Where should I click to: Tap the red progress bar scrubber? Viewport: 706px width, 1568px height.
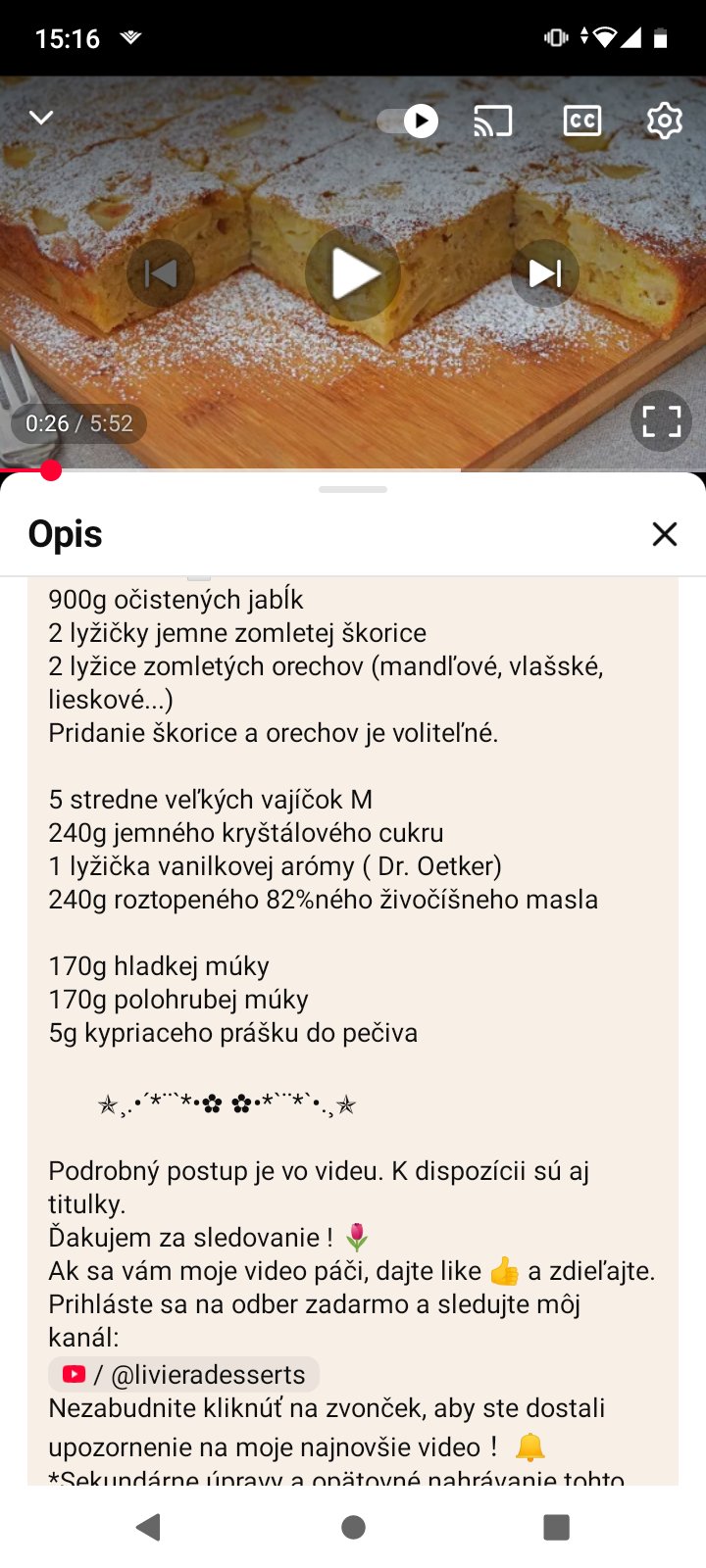(51, 471)
